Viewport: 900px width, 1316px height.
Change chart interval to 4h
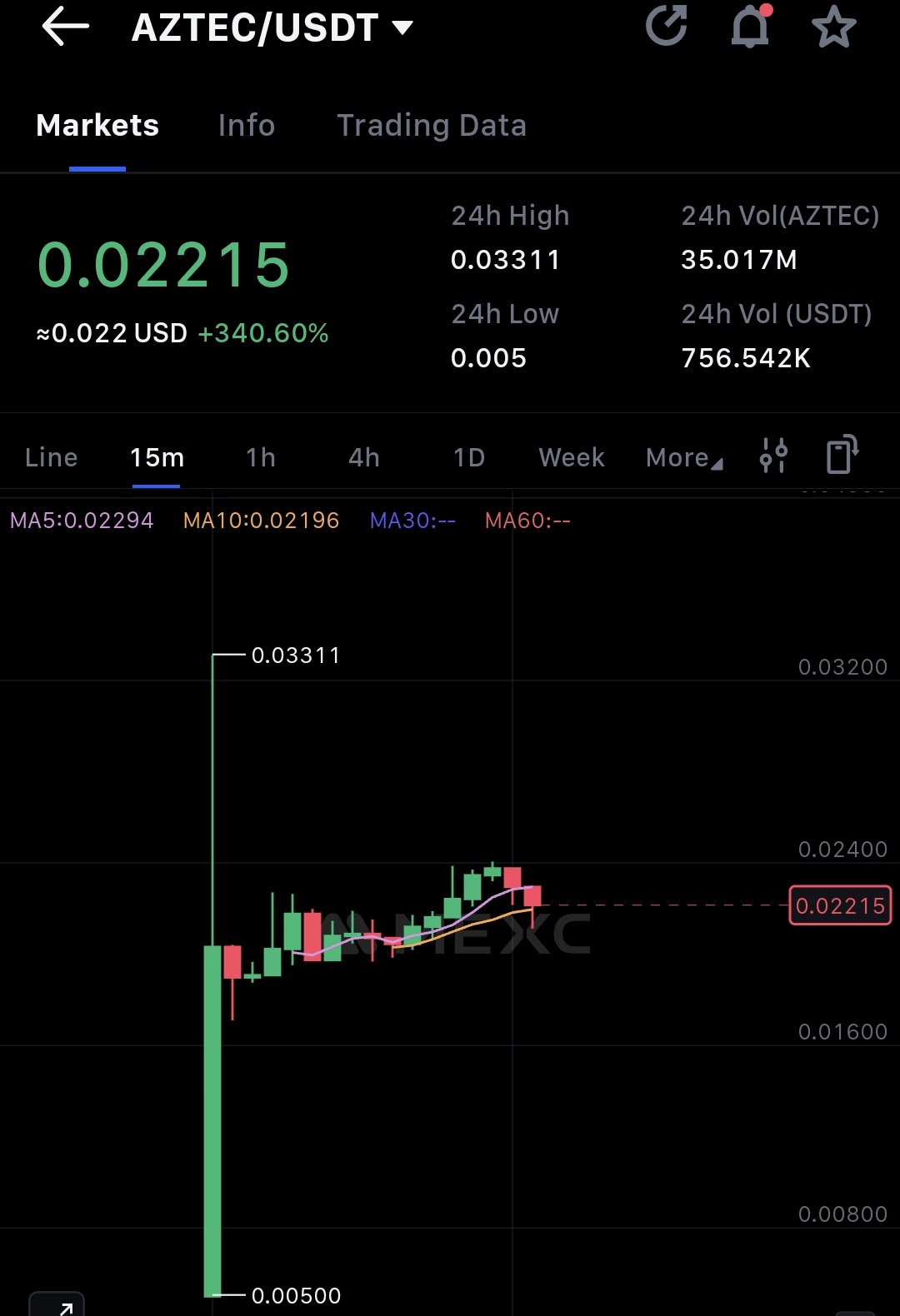[x=364, y=457]
